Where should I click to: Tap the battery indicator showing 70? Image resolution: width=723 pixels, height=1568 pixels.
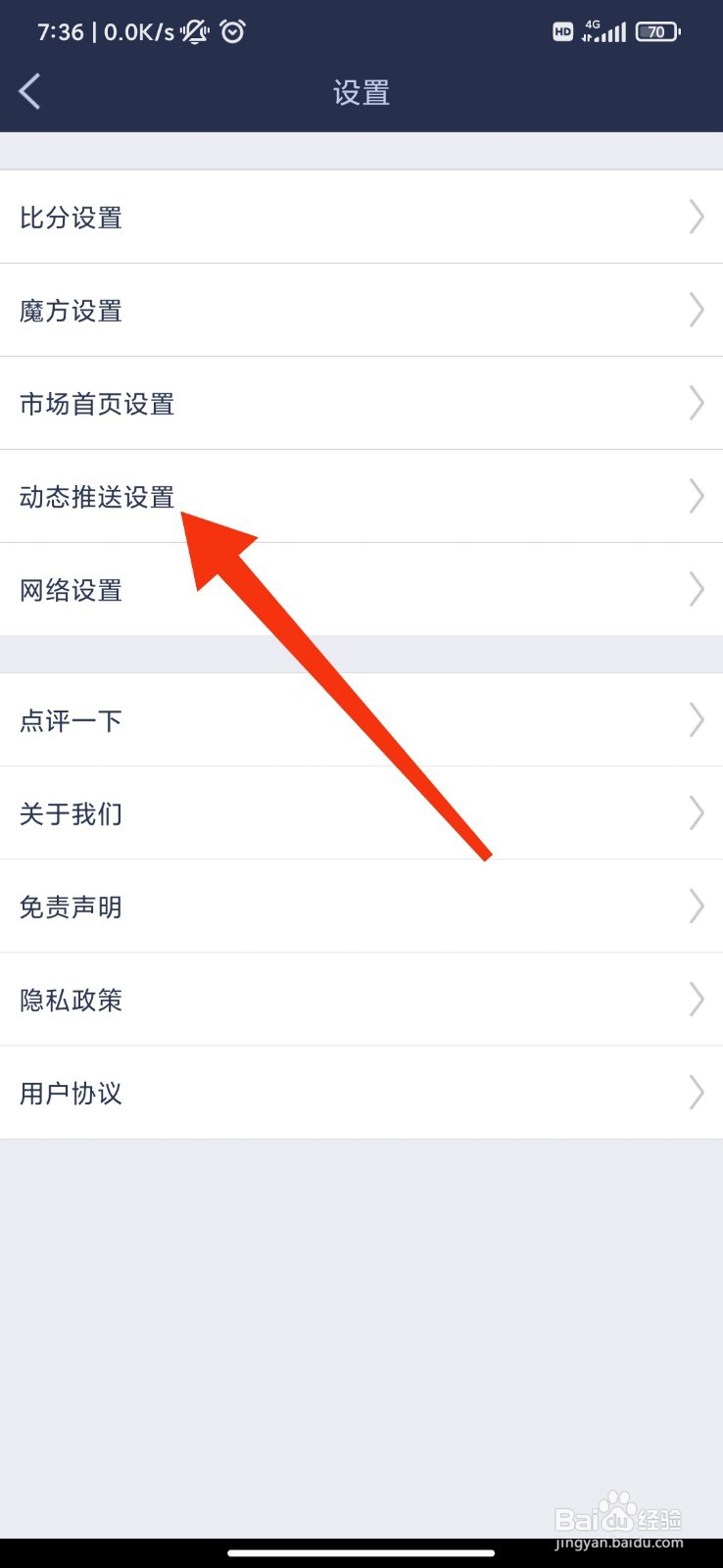pyautogui.click(x=657, y=31)
